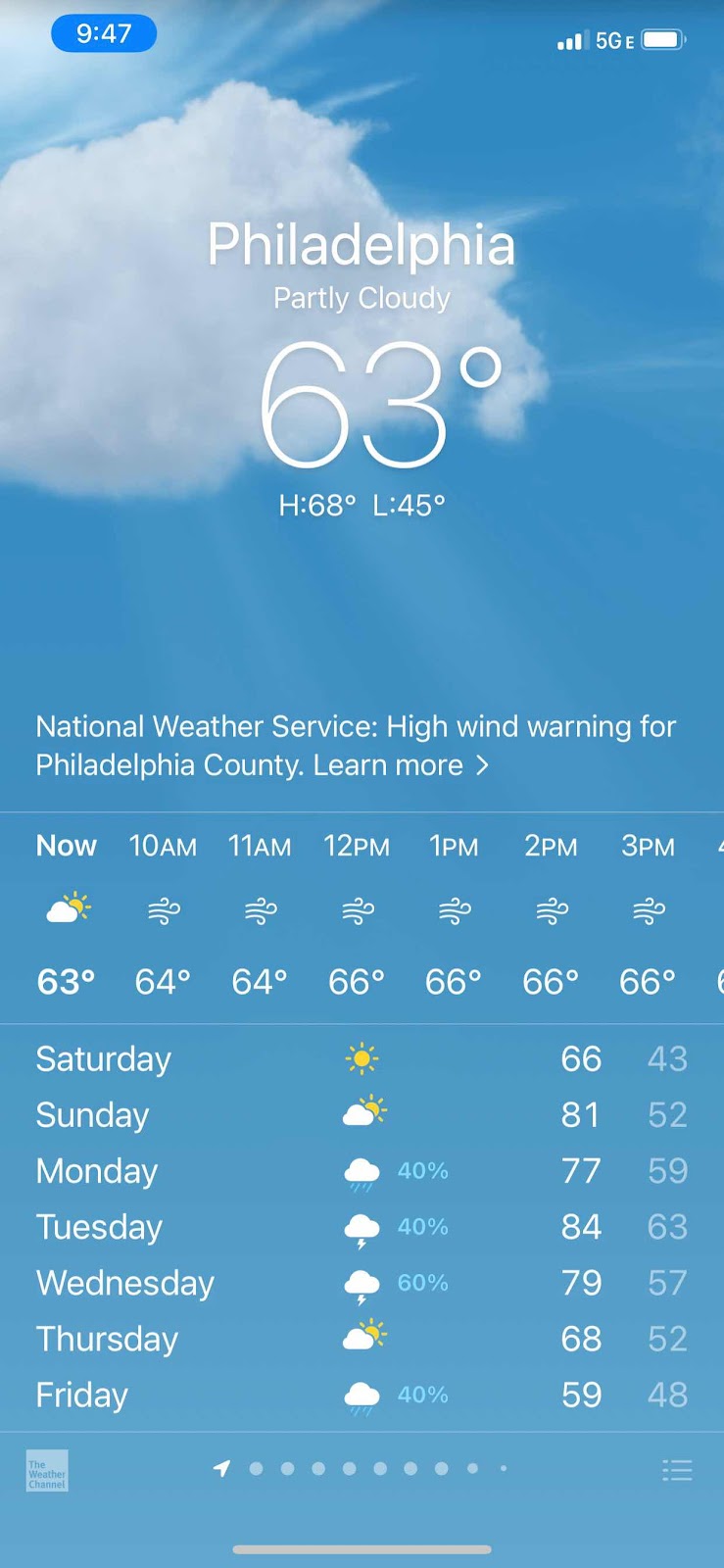
Task: Open the city list icon
Action: [x=677, y=1470]
